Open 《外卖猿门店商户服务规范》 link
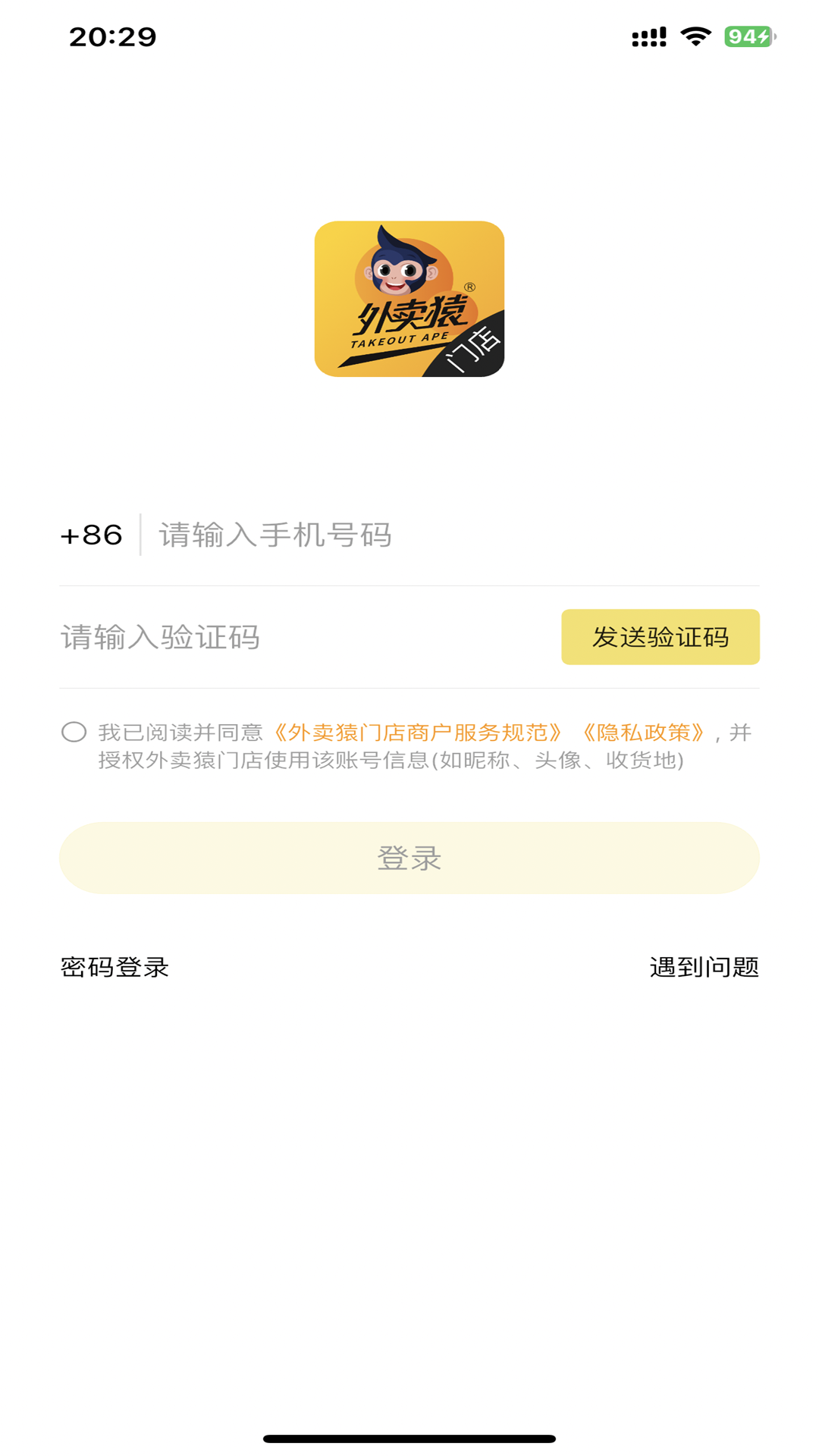The height and width of the screenshot is (1456, 819). click(x=418, y=733)
